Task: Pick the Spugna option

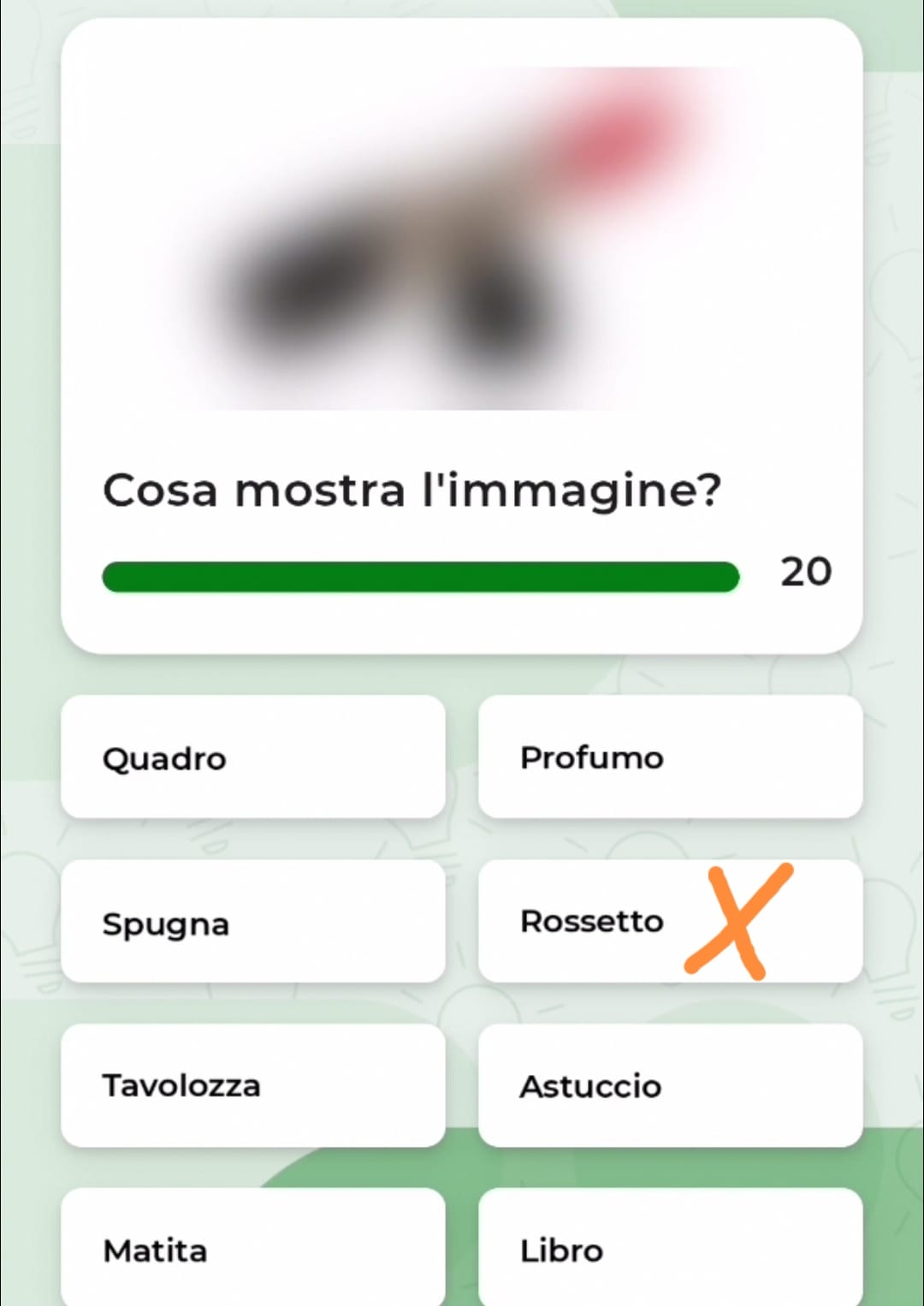Action: tap(252, 922)
